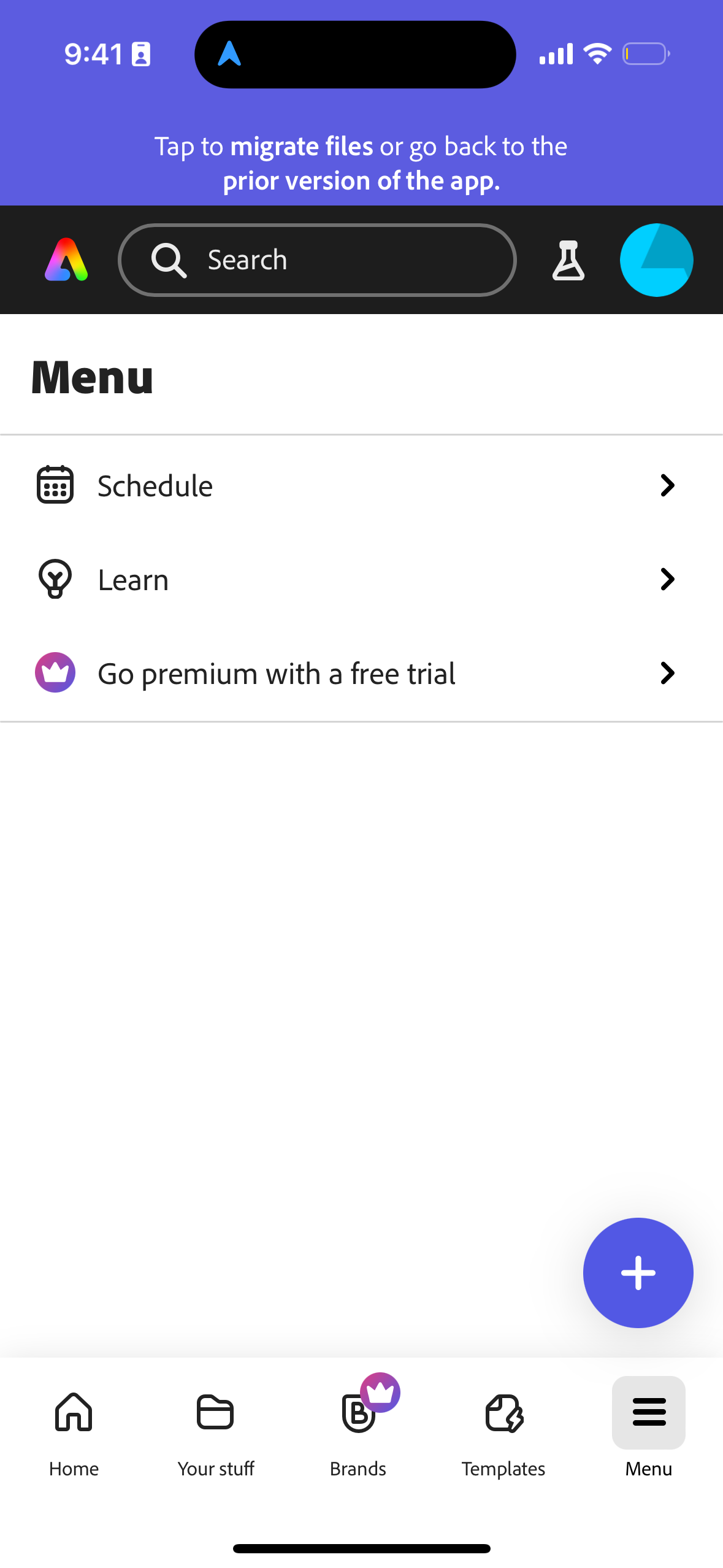Start Go premium with a free trial
This screenshot has width=723, height=1568.
coord(276,672)
